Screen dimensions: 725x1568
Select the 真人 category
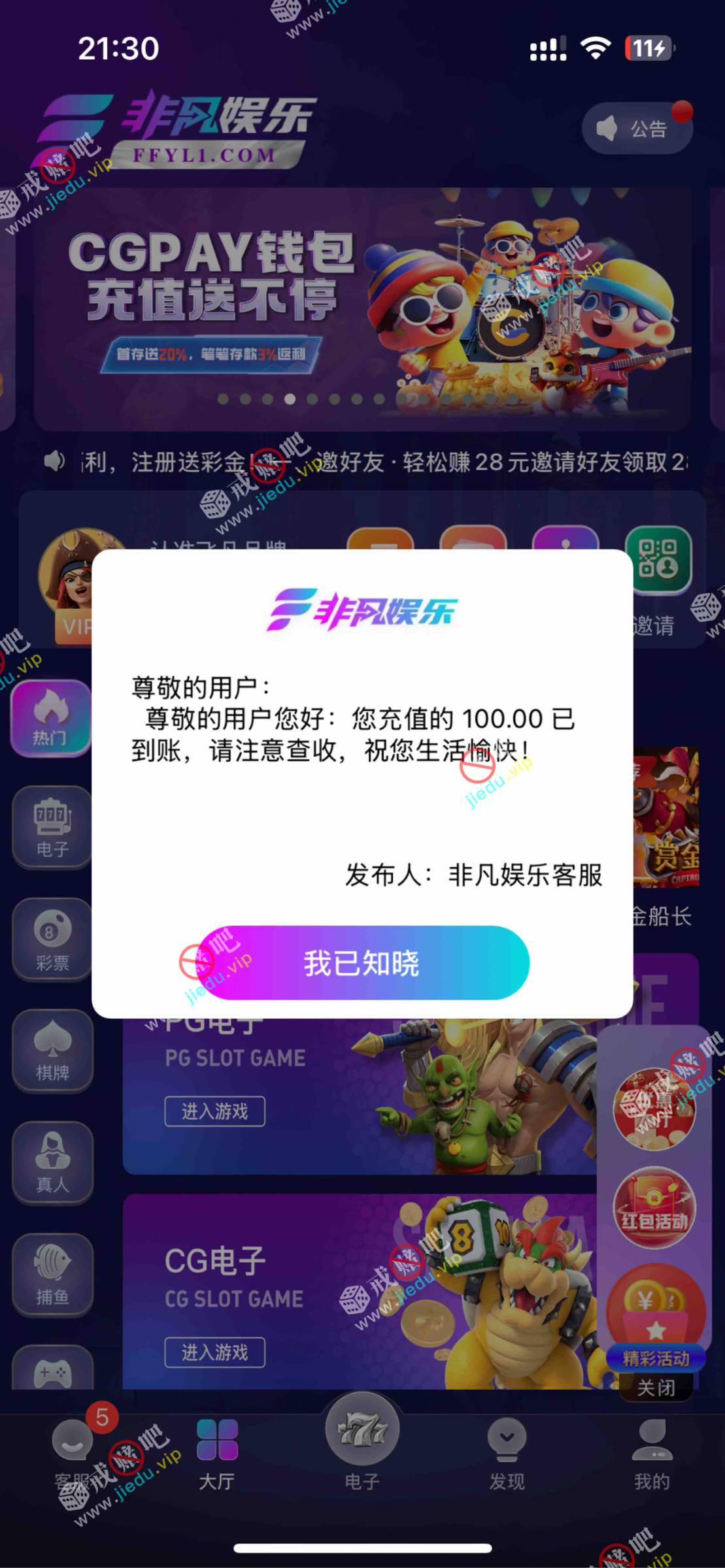(52, 1163)
